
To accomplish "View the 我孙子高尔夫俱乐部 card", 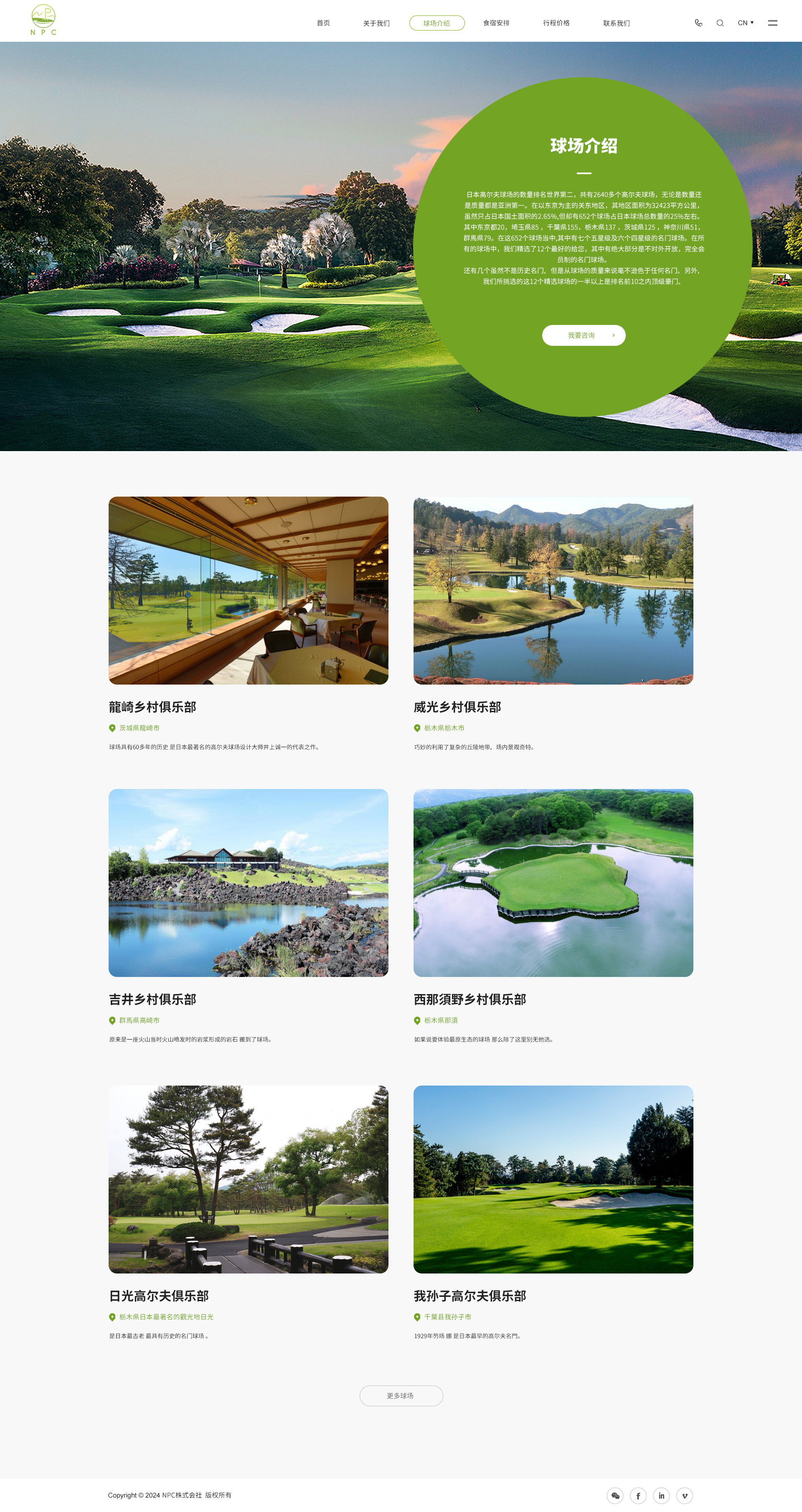I will point(553,1212).
